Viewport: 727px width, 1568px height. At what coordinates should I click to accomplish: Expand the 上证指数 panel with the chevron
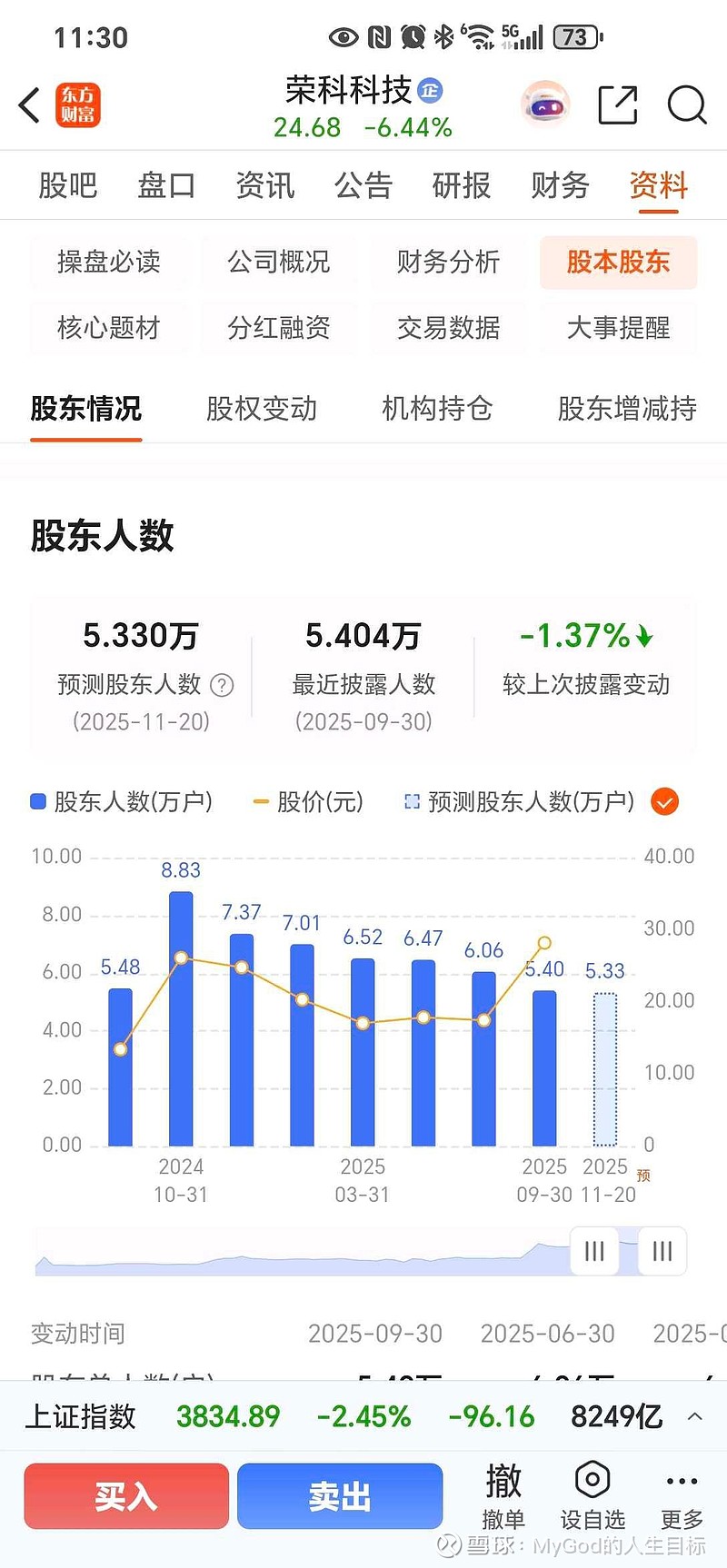tap(693, 1414)
